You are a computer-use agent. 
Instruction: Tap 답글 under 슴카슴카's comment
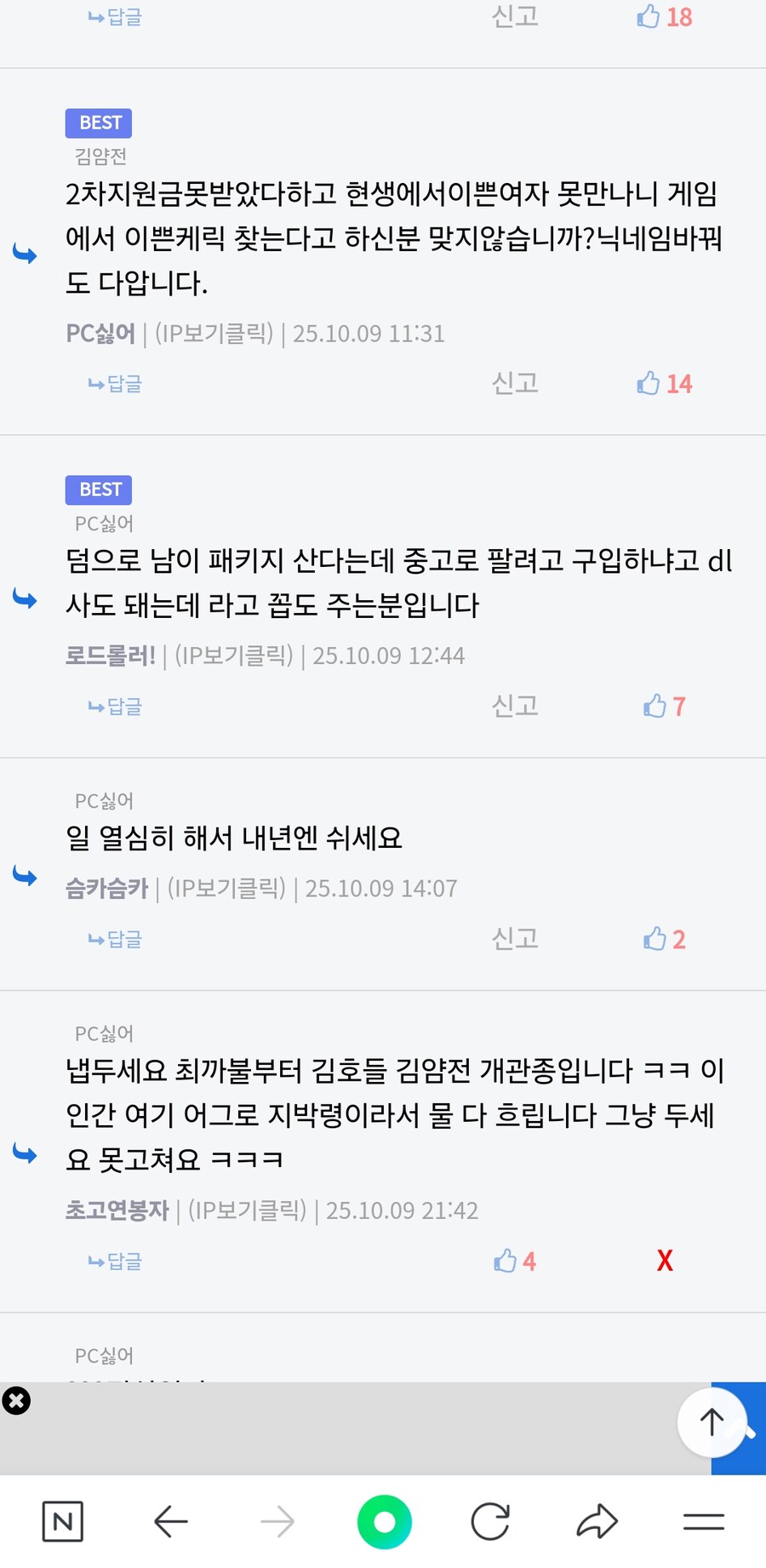click(113, 939)
